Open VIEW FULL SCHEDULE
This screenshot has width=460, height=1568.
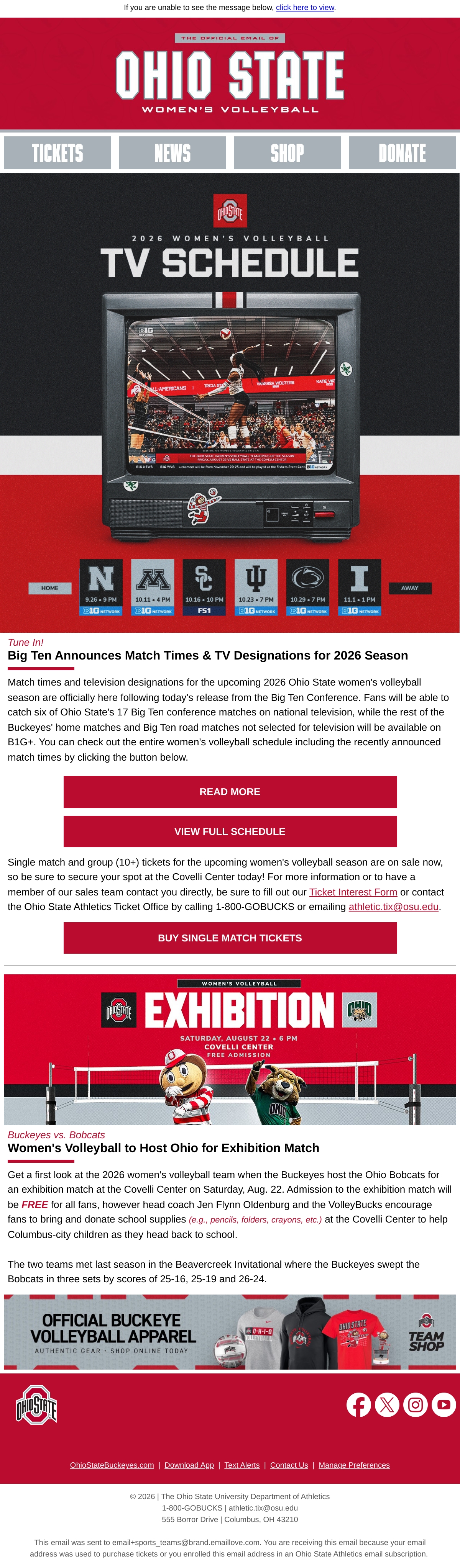[x=230, y=831]
